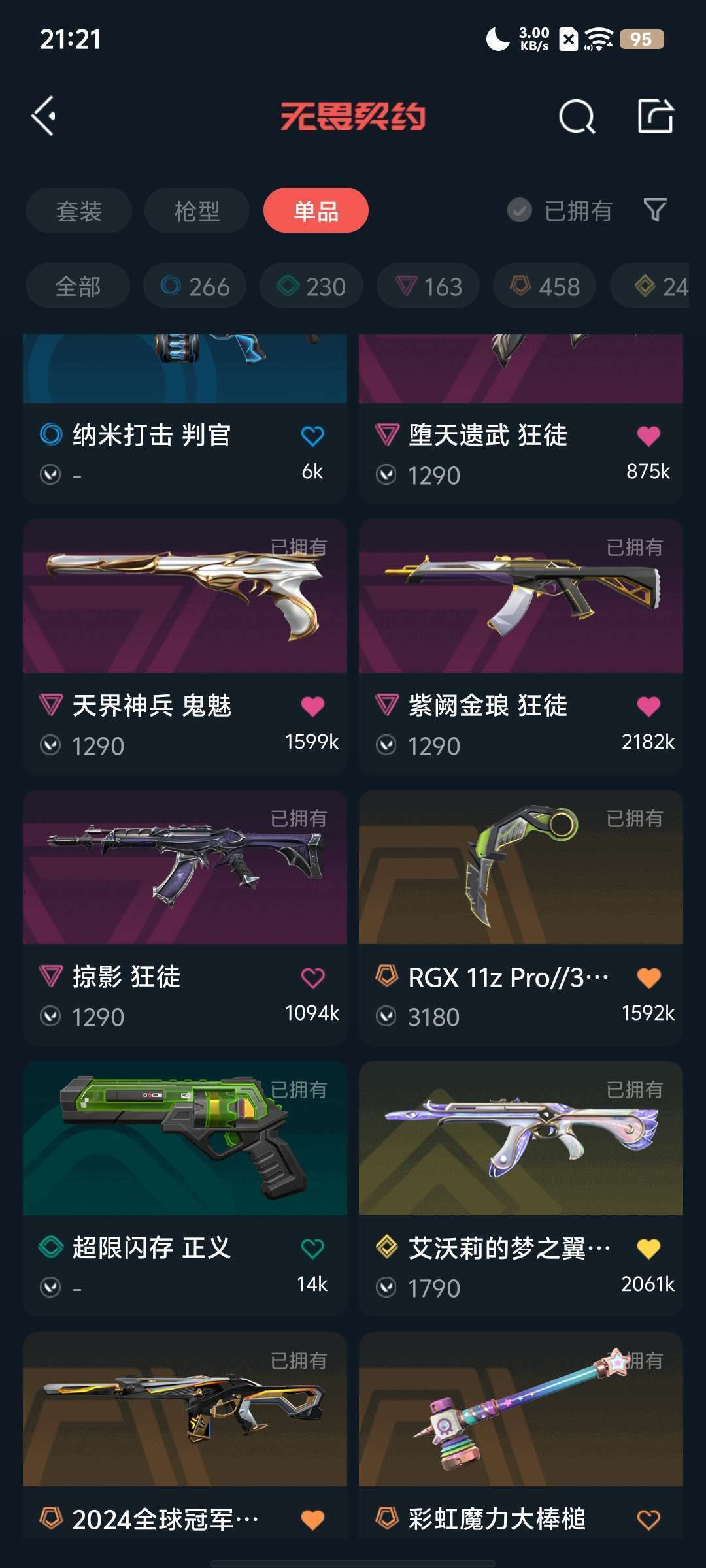Screen dimensions: 706x1568
Task: Like the 超限闪存 正义 skin
Action: click(312, 1249)
